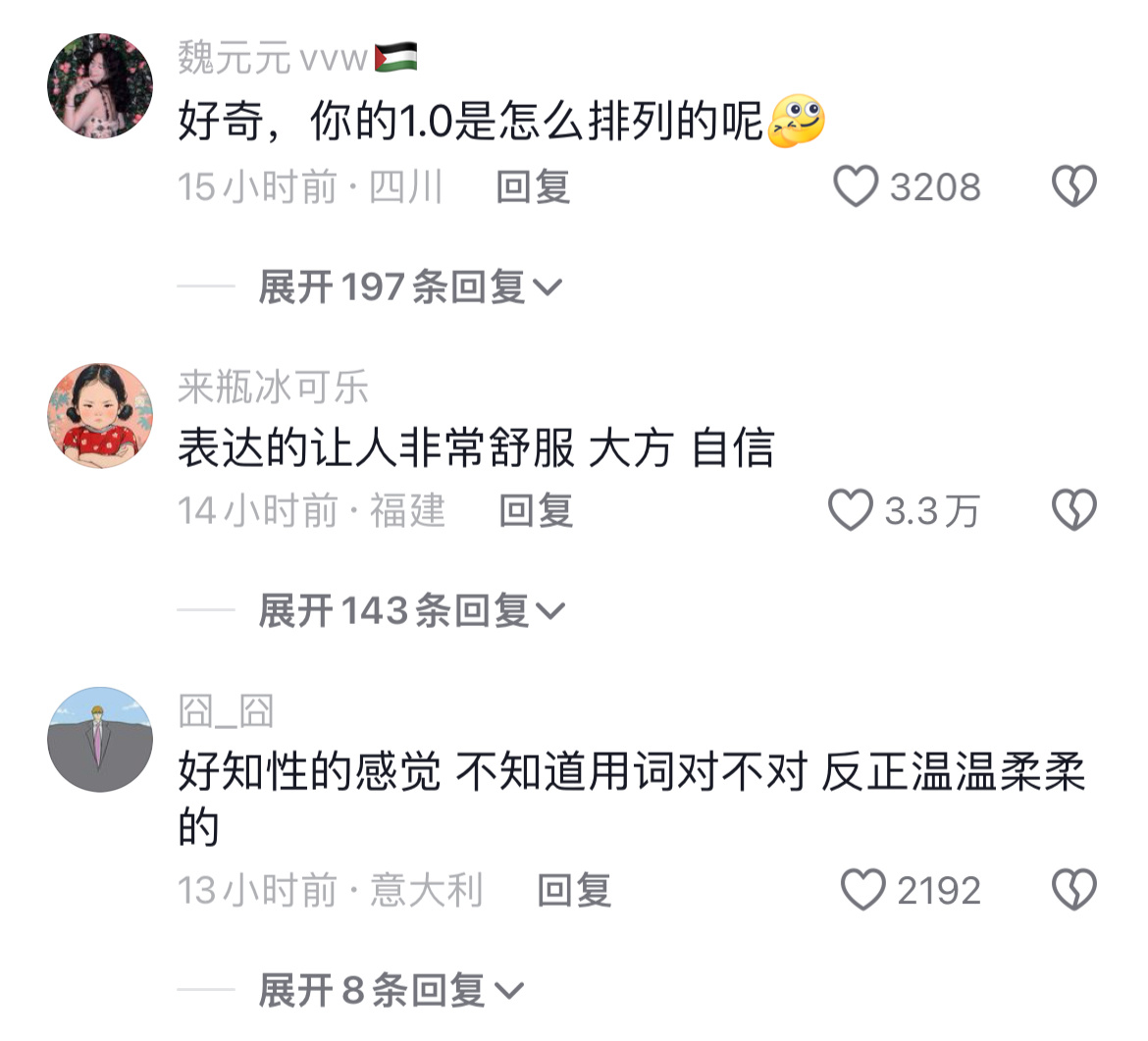
Task: Expand the 197 replies
Action: [410, 287]
